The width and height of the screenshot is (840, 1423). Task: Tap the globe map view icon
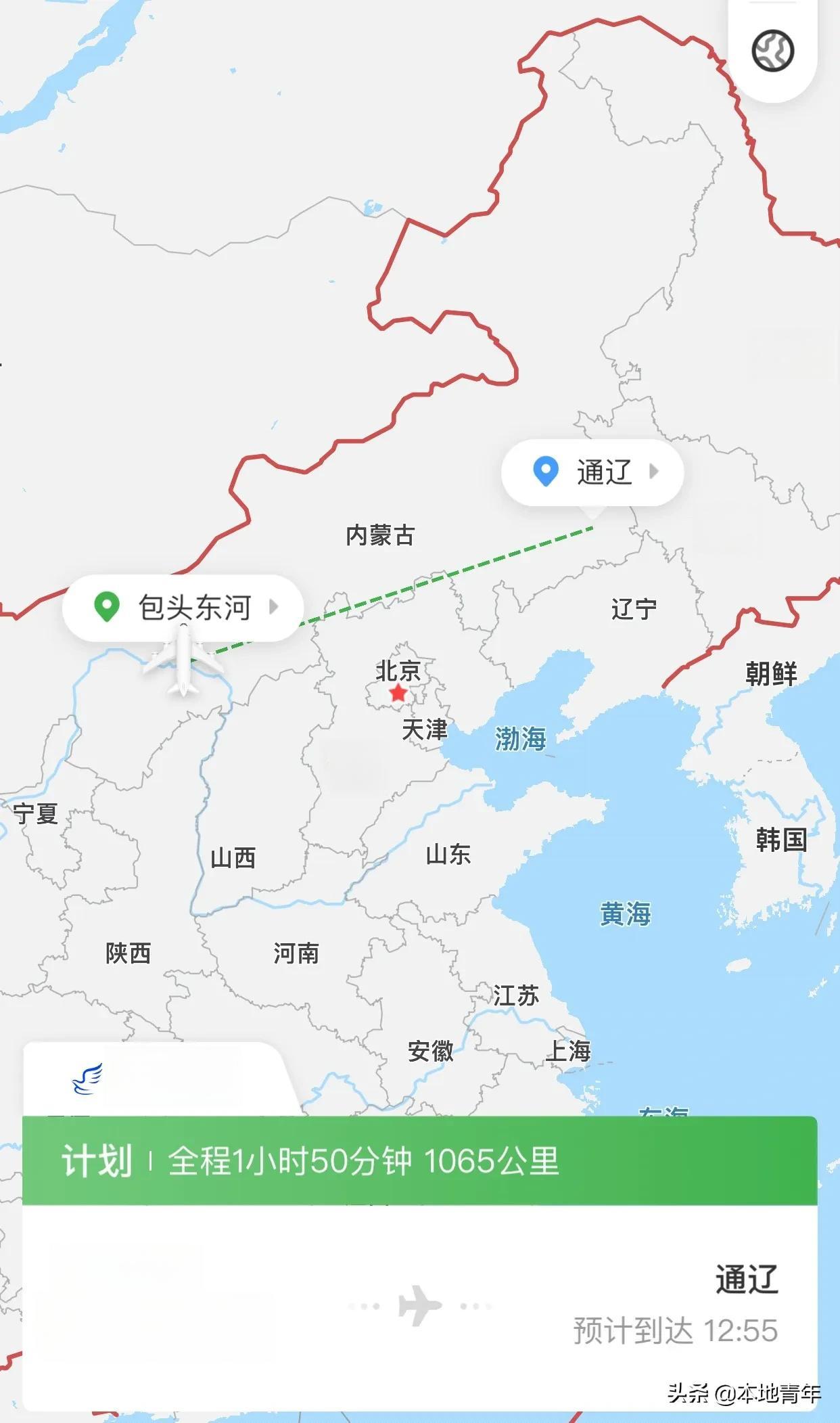(x=772, y=51)
